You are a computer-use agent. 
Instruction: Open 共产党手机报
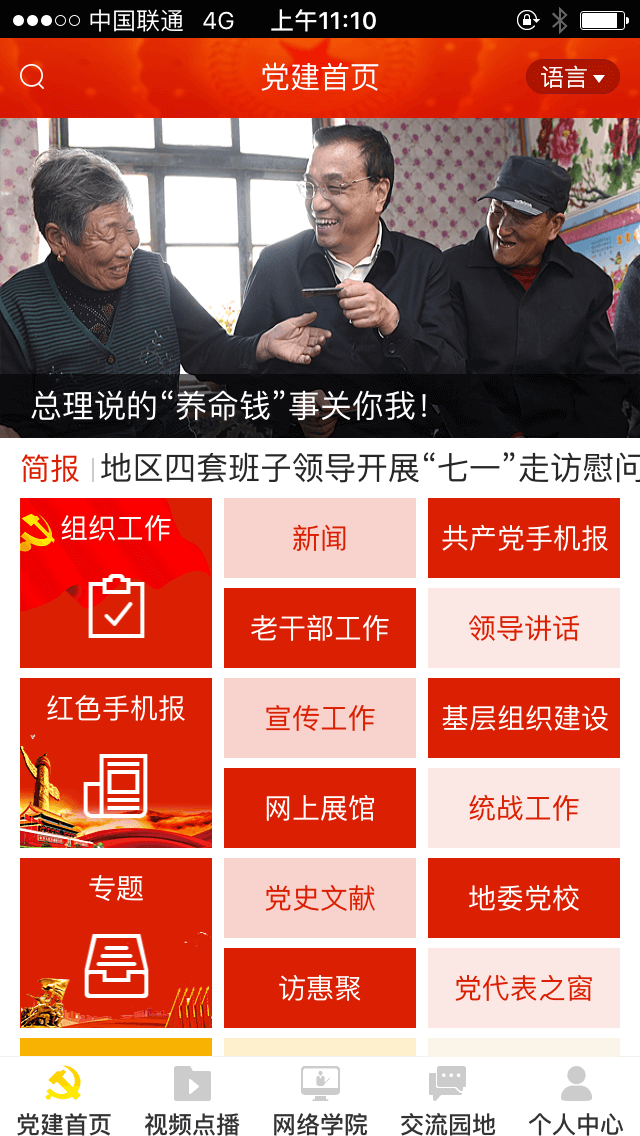[524, 538]
